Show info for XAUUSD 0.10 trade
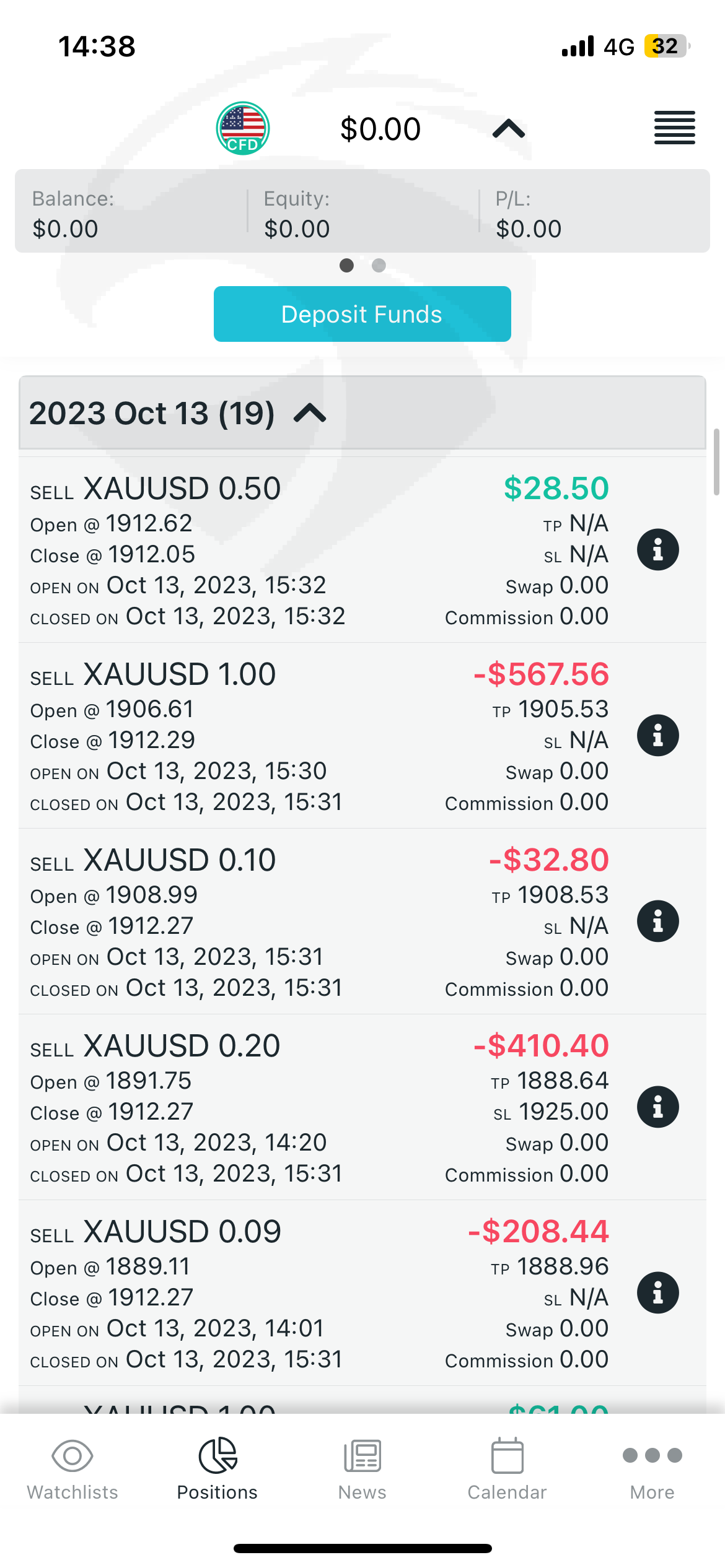 [x=658, y=921]
